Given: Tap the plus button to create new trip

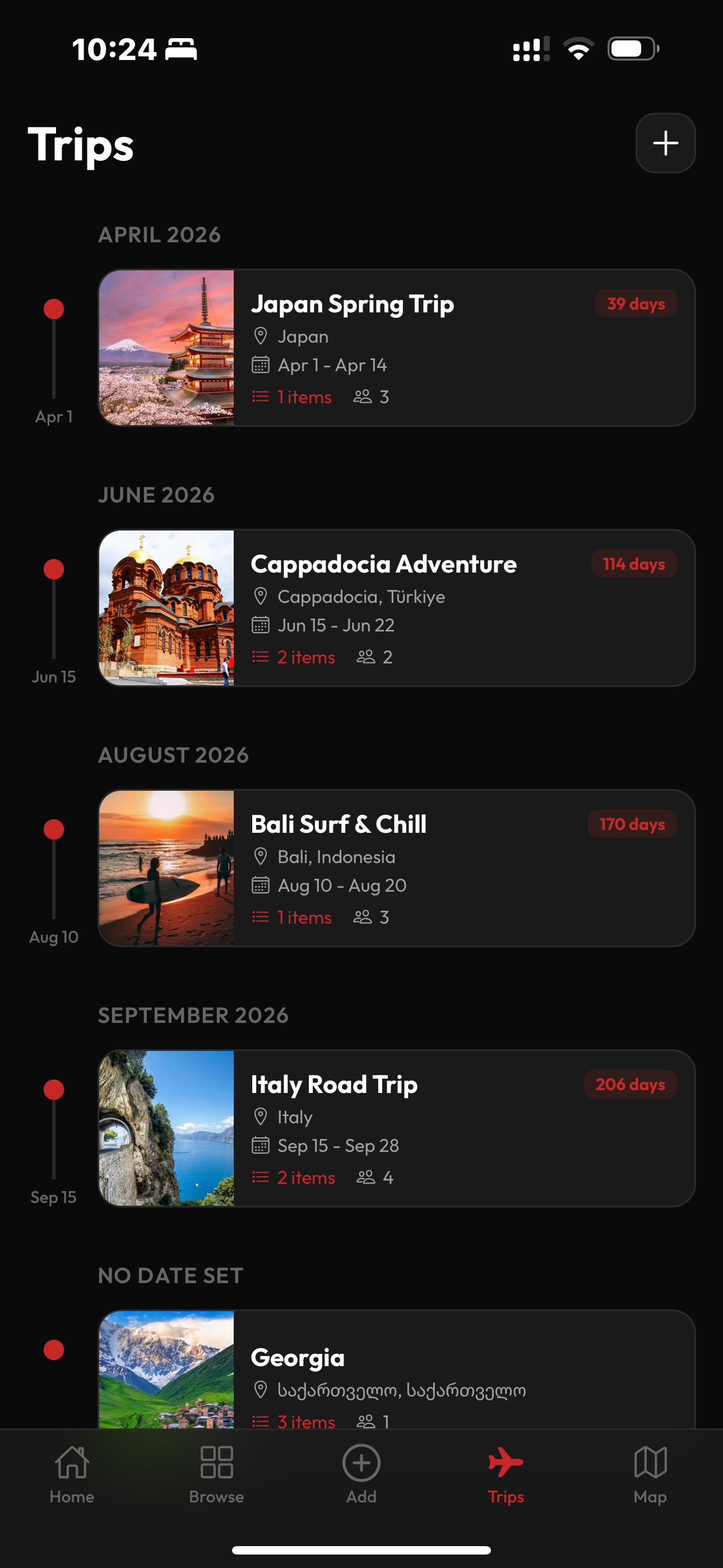Looking at the screenshot, I should (x=665, y=143).
